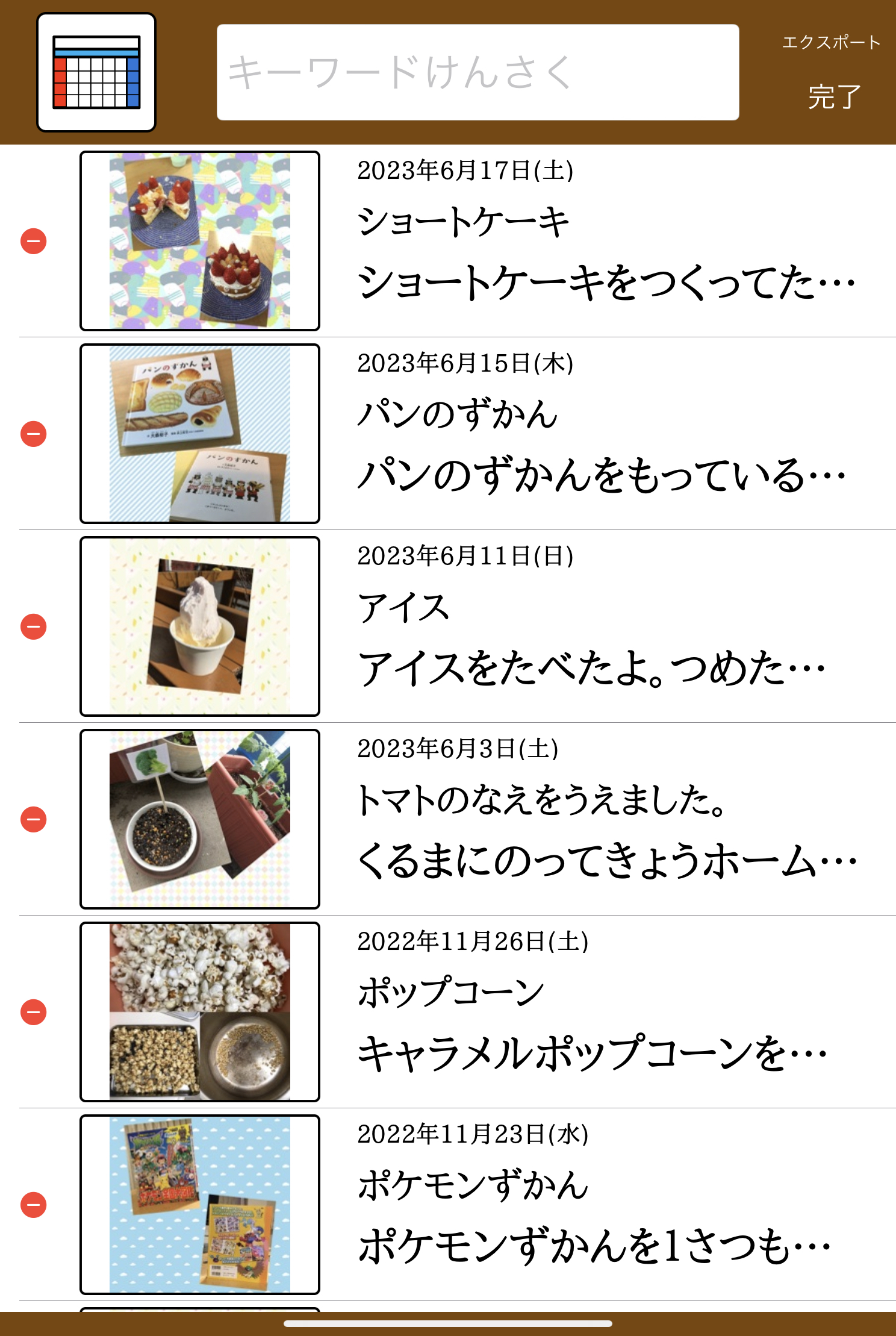Tap the delete icon for ショートケーキ entry
896x1336 pixels.
[33, 240]
